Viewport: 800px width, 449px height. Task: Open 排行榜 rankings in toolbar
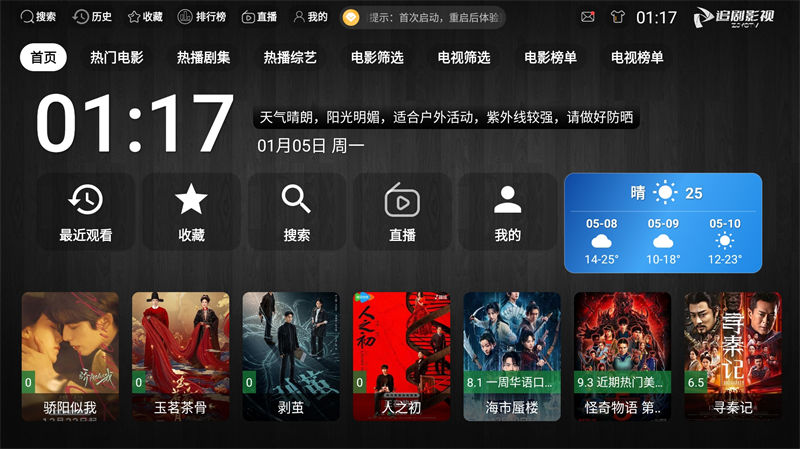coord(201,17)
